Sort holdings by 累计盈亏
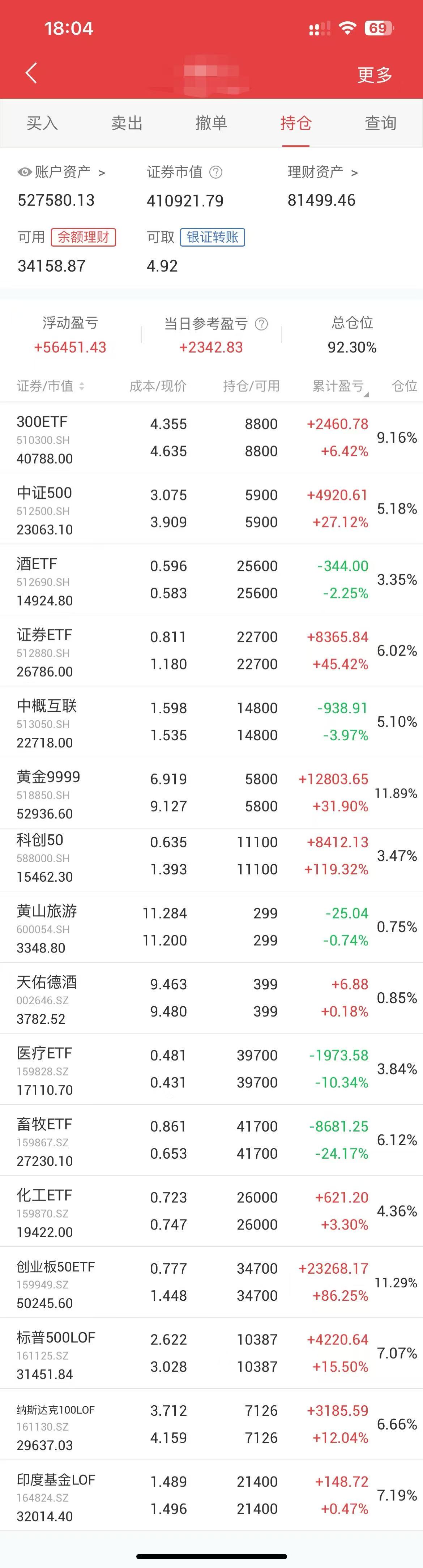423x1568 pixels. [x=340, y=386]
